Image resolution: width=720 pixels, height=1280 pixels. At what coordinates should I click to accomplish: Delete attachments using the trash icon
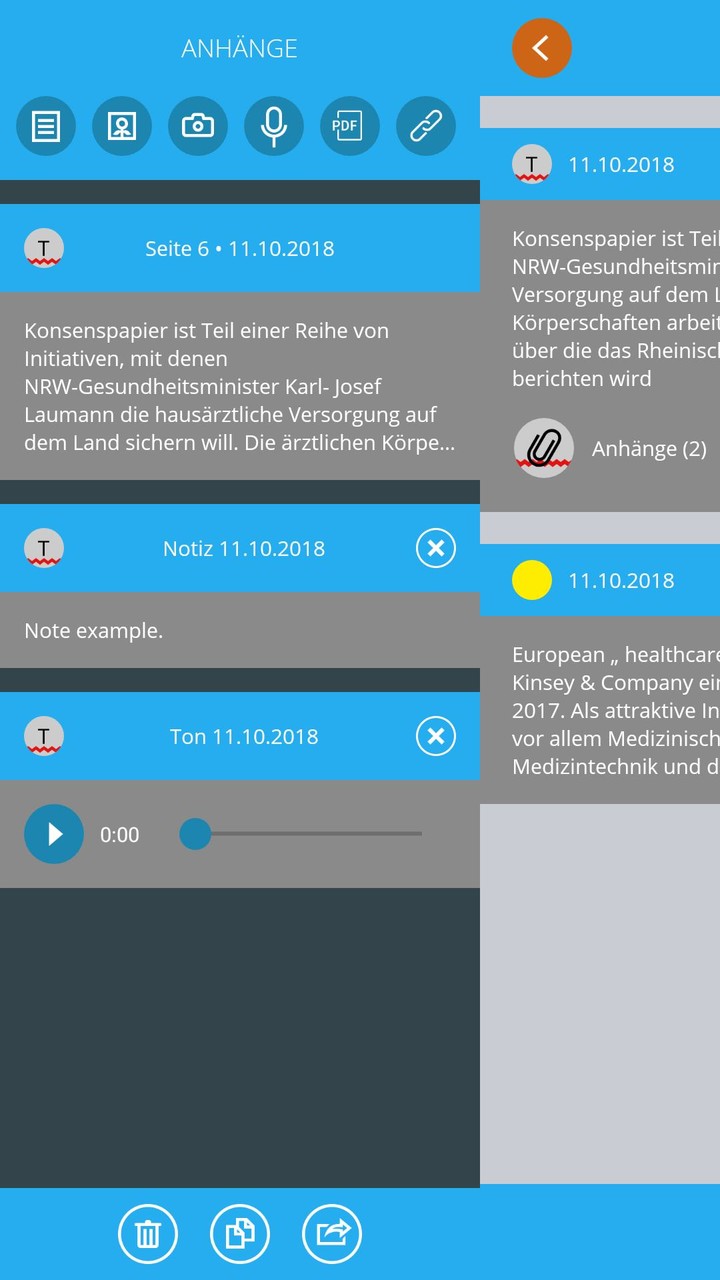148,1234
